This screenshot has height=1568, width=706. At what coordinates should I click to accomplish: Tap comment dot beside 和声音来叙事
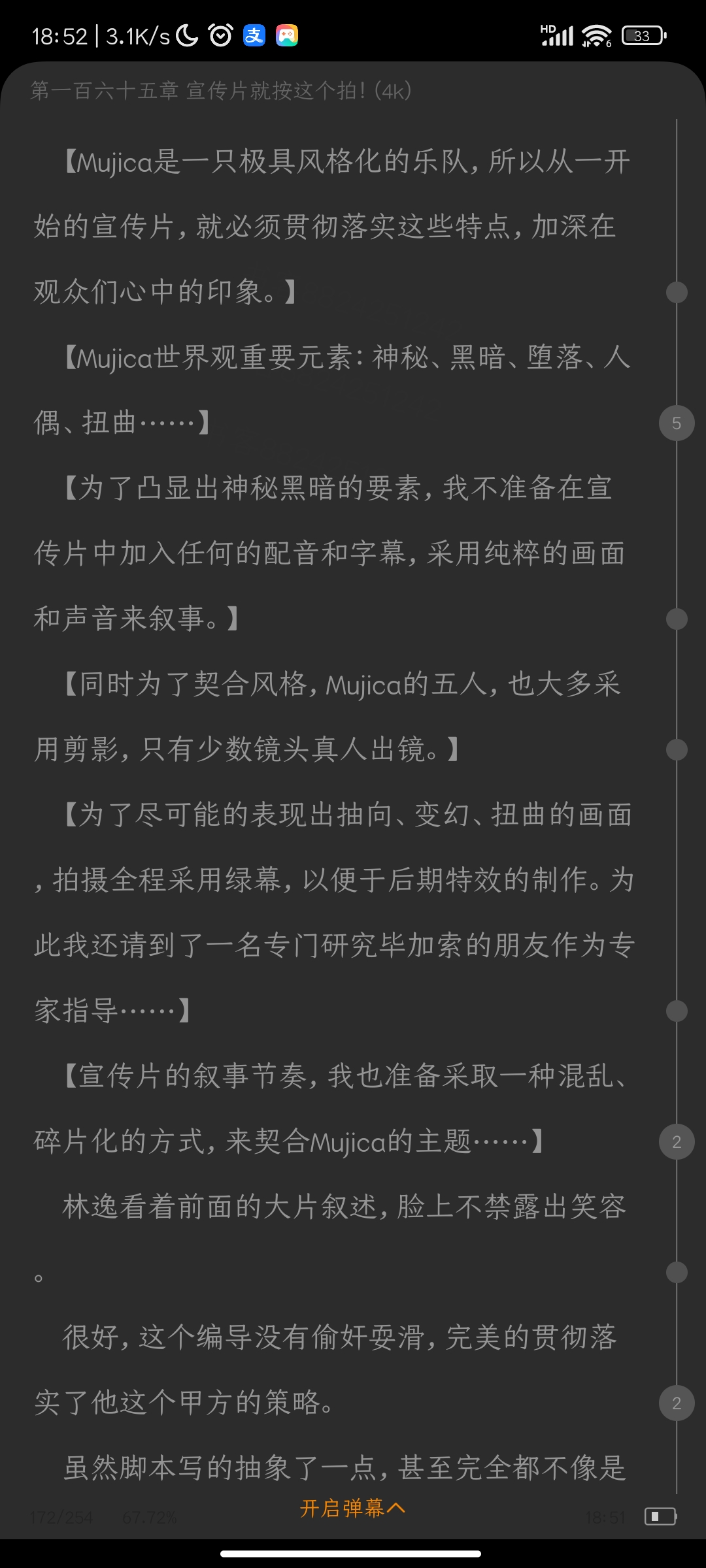pos(677,619)
